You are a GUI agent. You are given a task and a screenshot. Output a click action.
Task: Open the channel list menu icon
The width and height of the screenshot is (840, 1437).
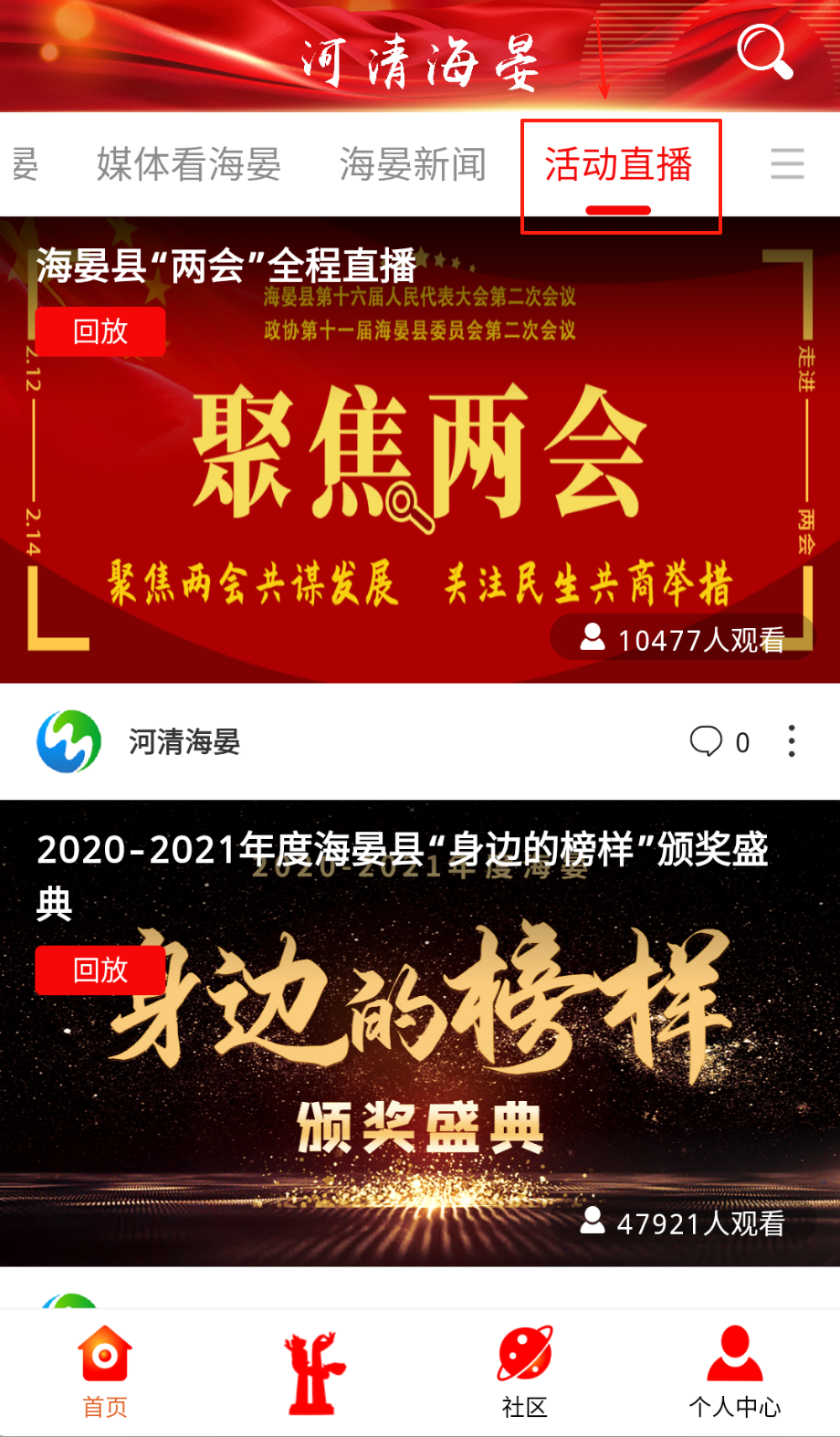[x=787, y=164]
